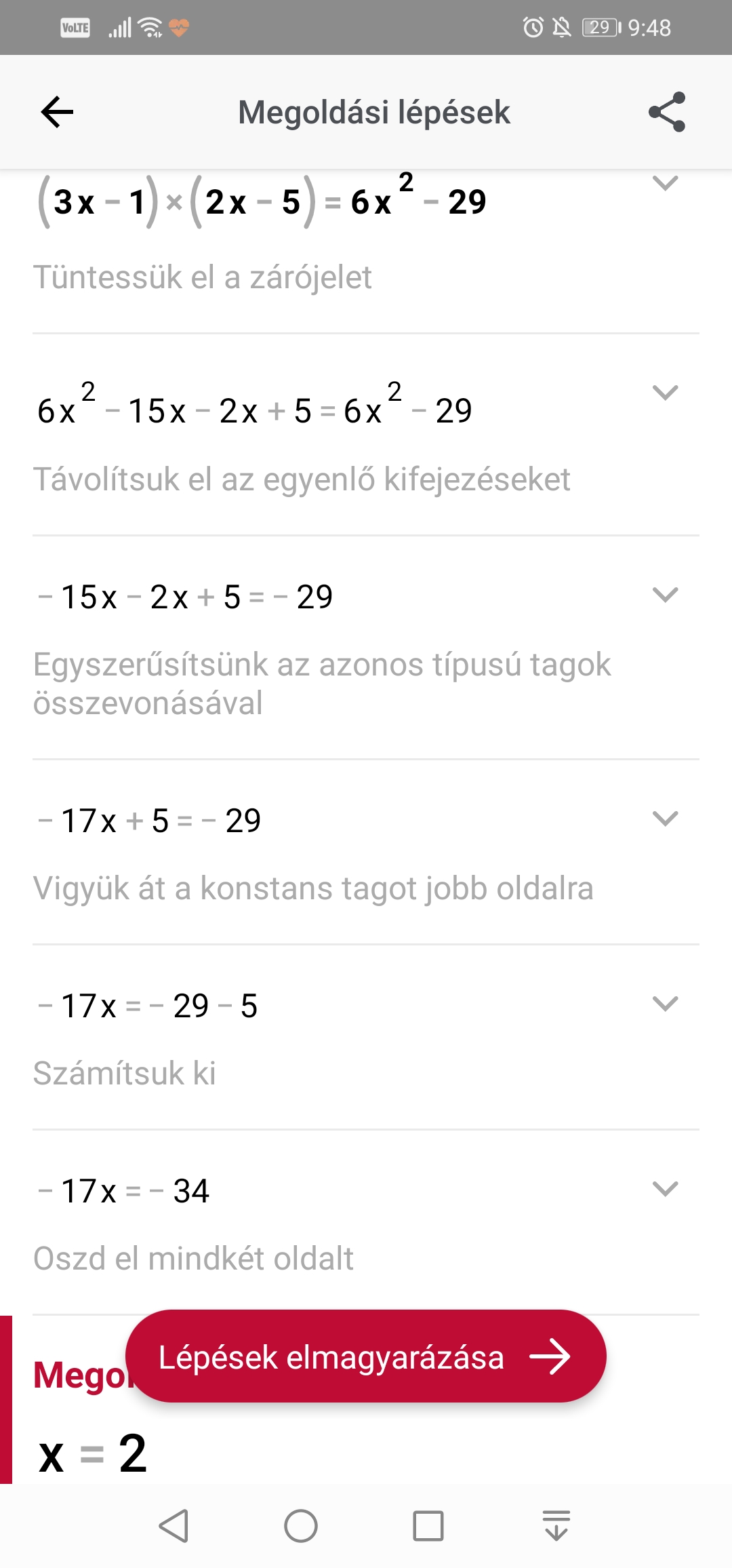The width and height of the screenshot is (732, 1568).
Task: Go to the system home screen
Action: point(301,1527)
